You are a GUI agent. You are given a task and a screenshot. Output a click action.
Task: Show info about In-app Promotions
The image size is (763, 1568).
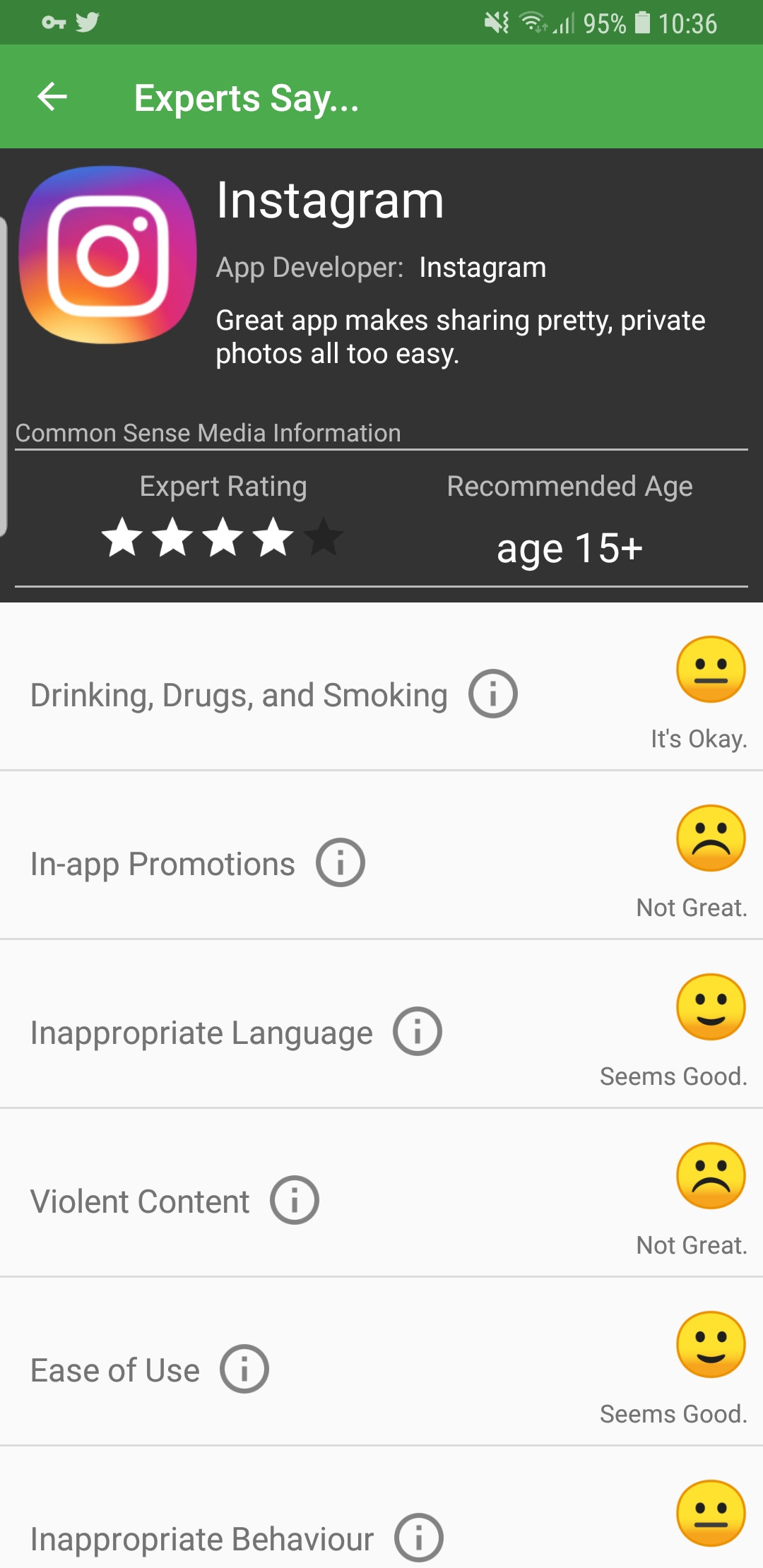tap(341, 862)
